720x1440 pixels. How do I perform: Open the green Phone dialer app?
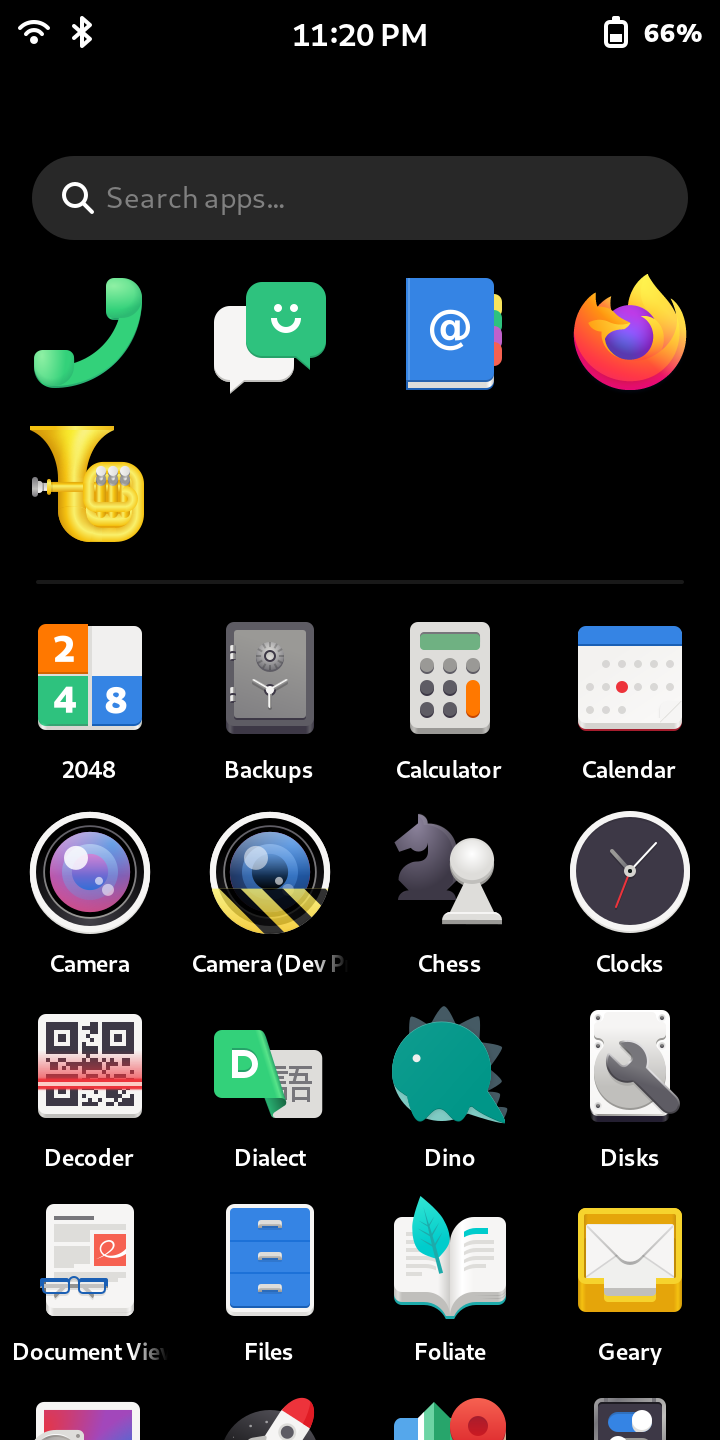pos(89,333)
